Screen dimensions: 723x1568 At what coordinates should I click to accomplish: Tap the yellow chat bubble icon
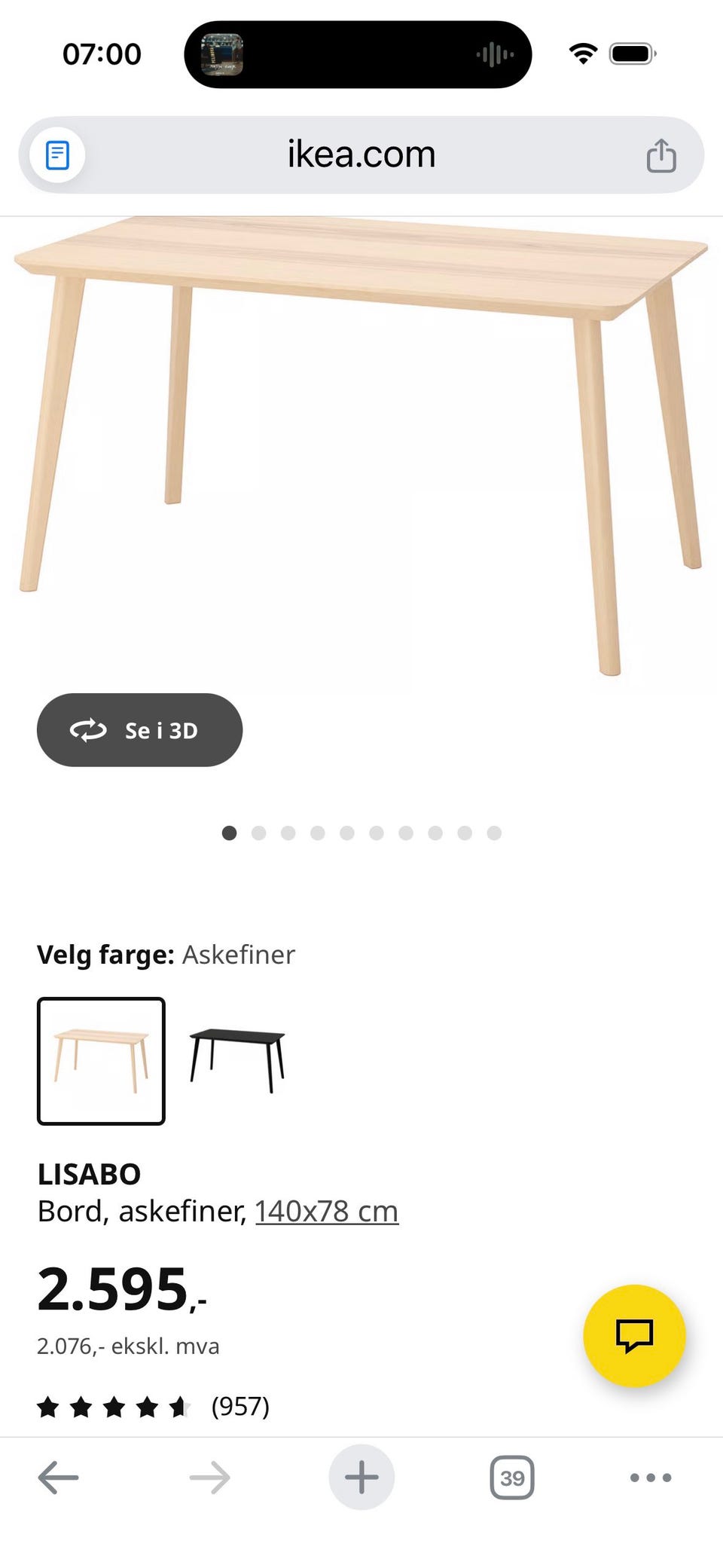point(636,1335)
